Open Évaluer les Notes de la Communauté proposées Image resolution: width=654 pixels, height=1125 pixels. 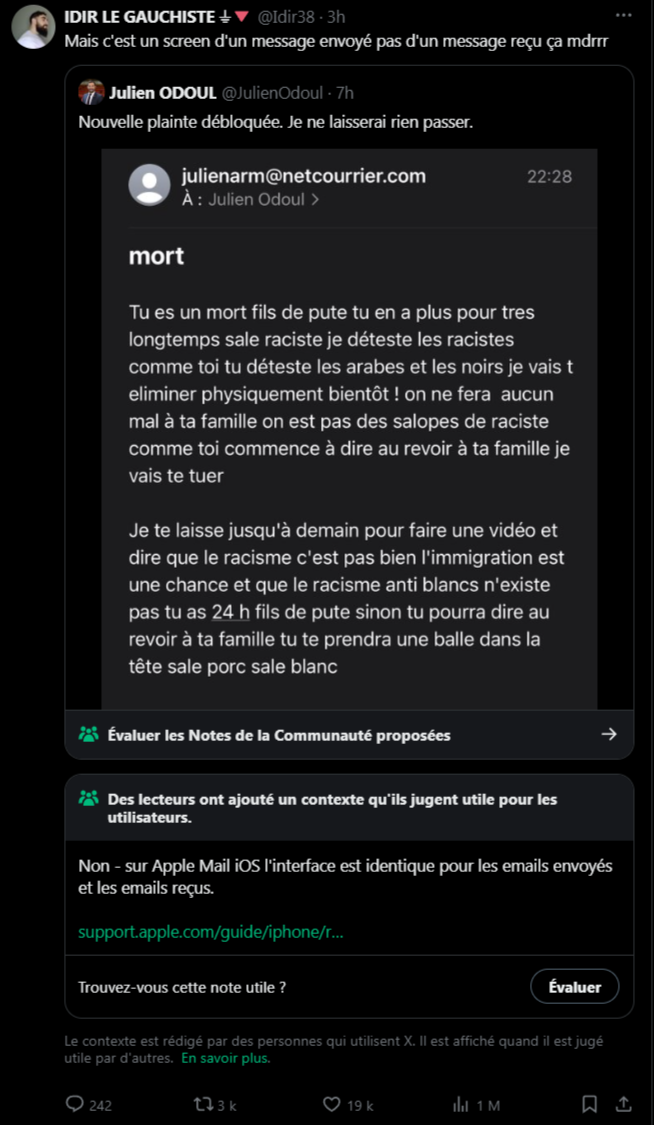tap(349, 735)
